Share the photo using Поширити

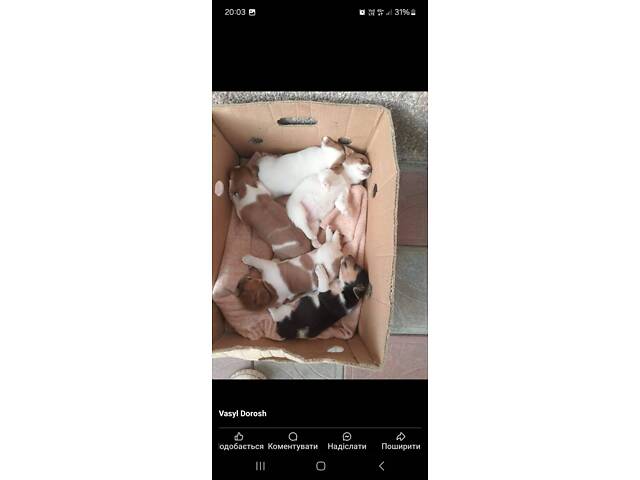pos(400,441)
